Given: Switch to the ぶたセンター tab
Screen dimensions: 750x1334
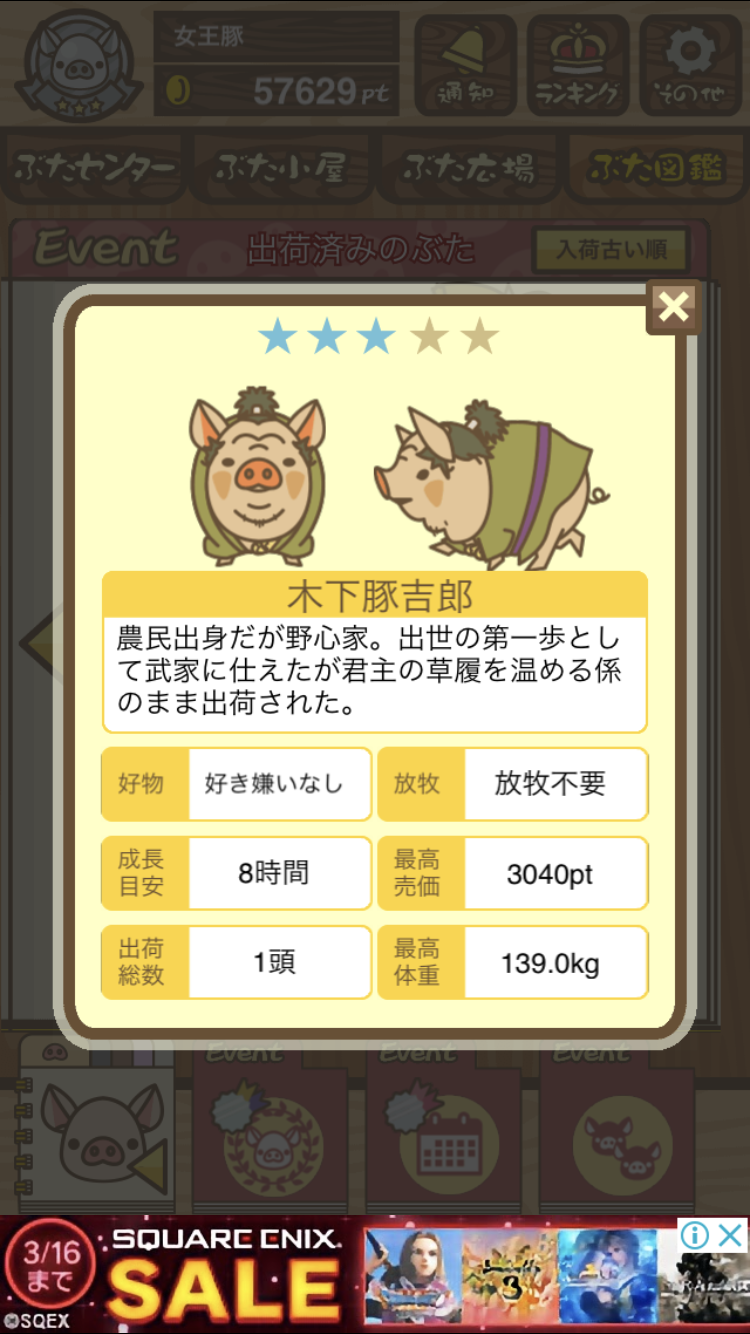Looking at the screenshot, I should [x=95, y=168].
